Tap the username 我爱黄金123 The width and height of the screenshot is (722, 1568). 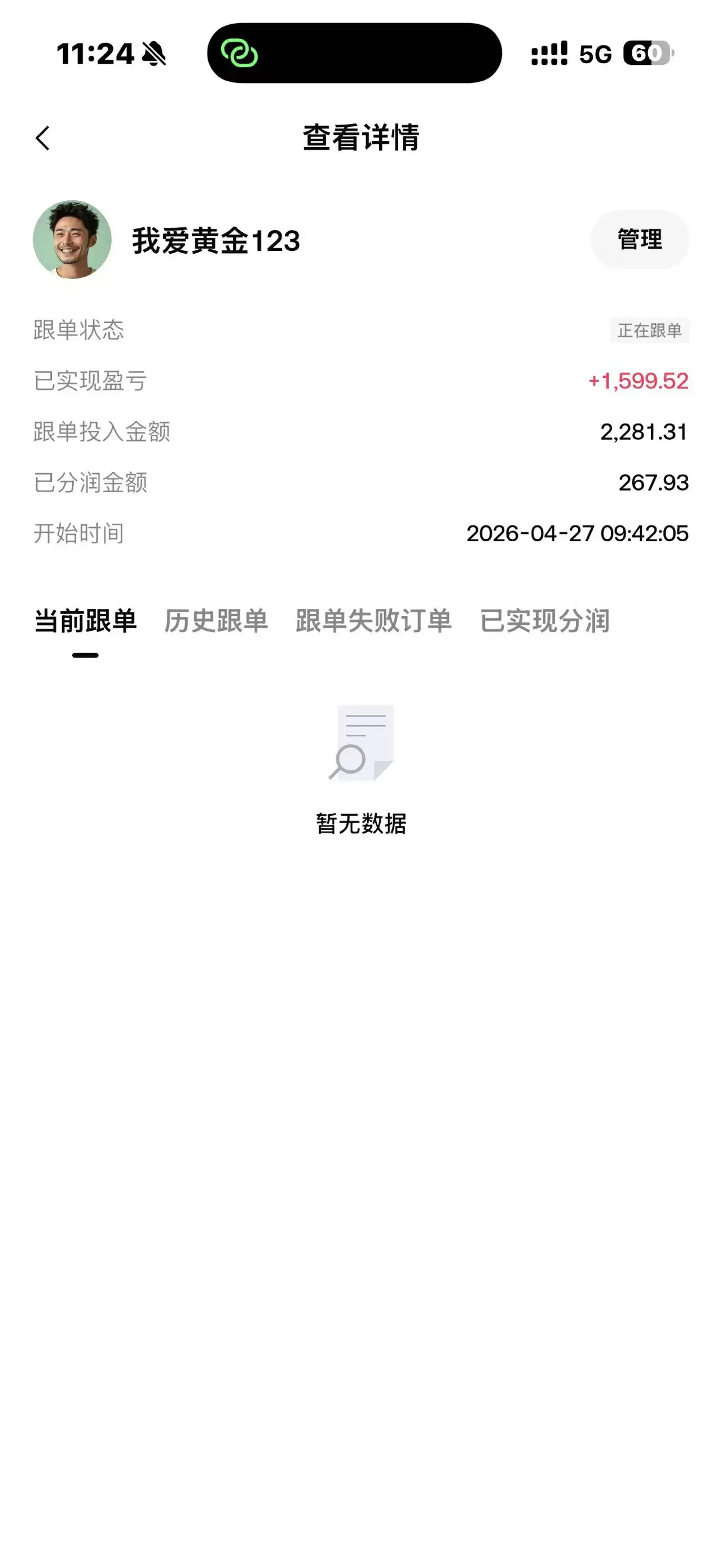tap(216, 239)
